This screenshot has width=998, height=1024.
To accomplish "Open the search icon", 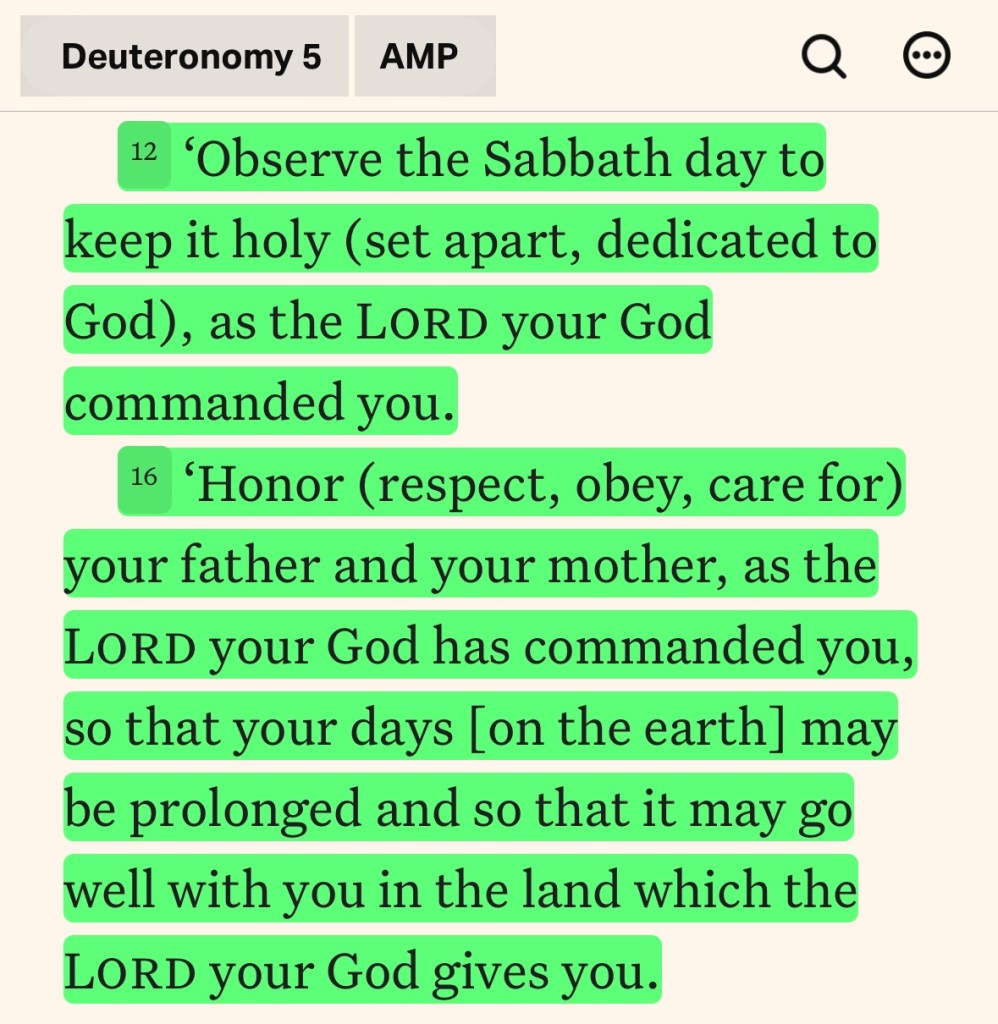I will (824, 57).
